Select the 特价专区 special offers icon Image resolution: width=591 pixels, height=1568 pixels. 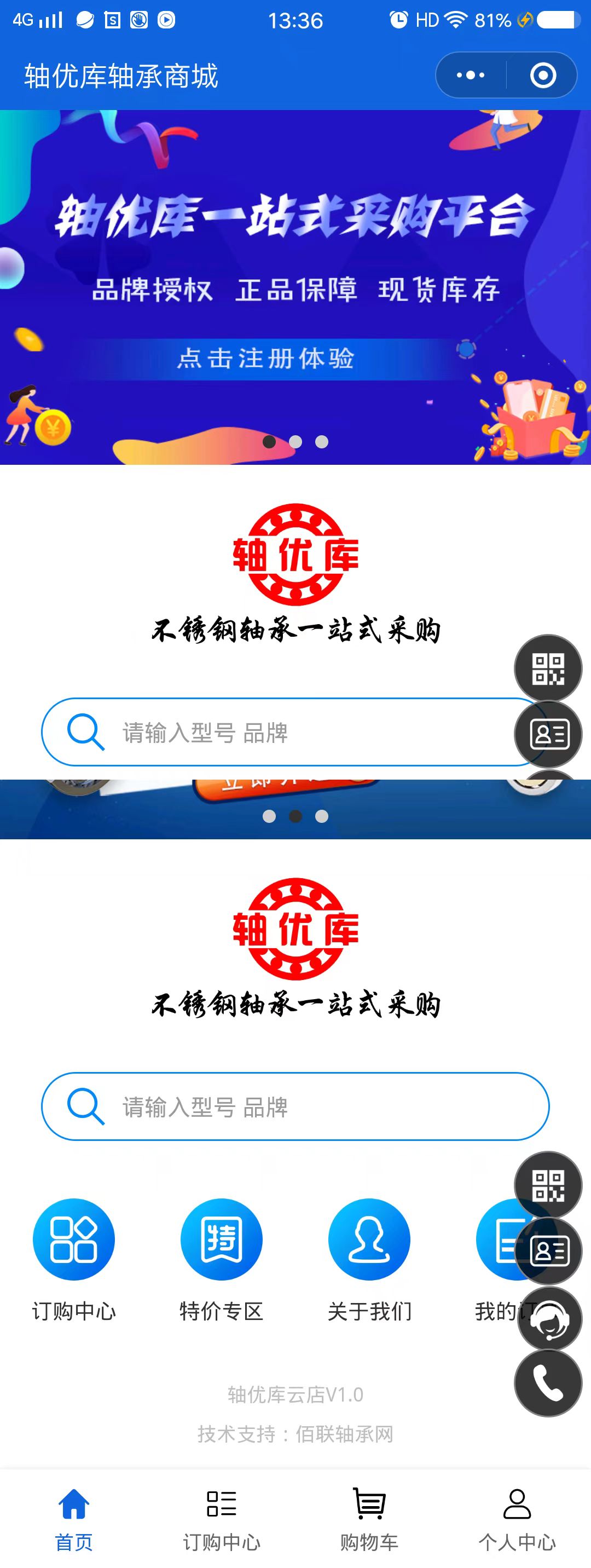tap(222, 1239)
